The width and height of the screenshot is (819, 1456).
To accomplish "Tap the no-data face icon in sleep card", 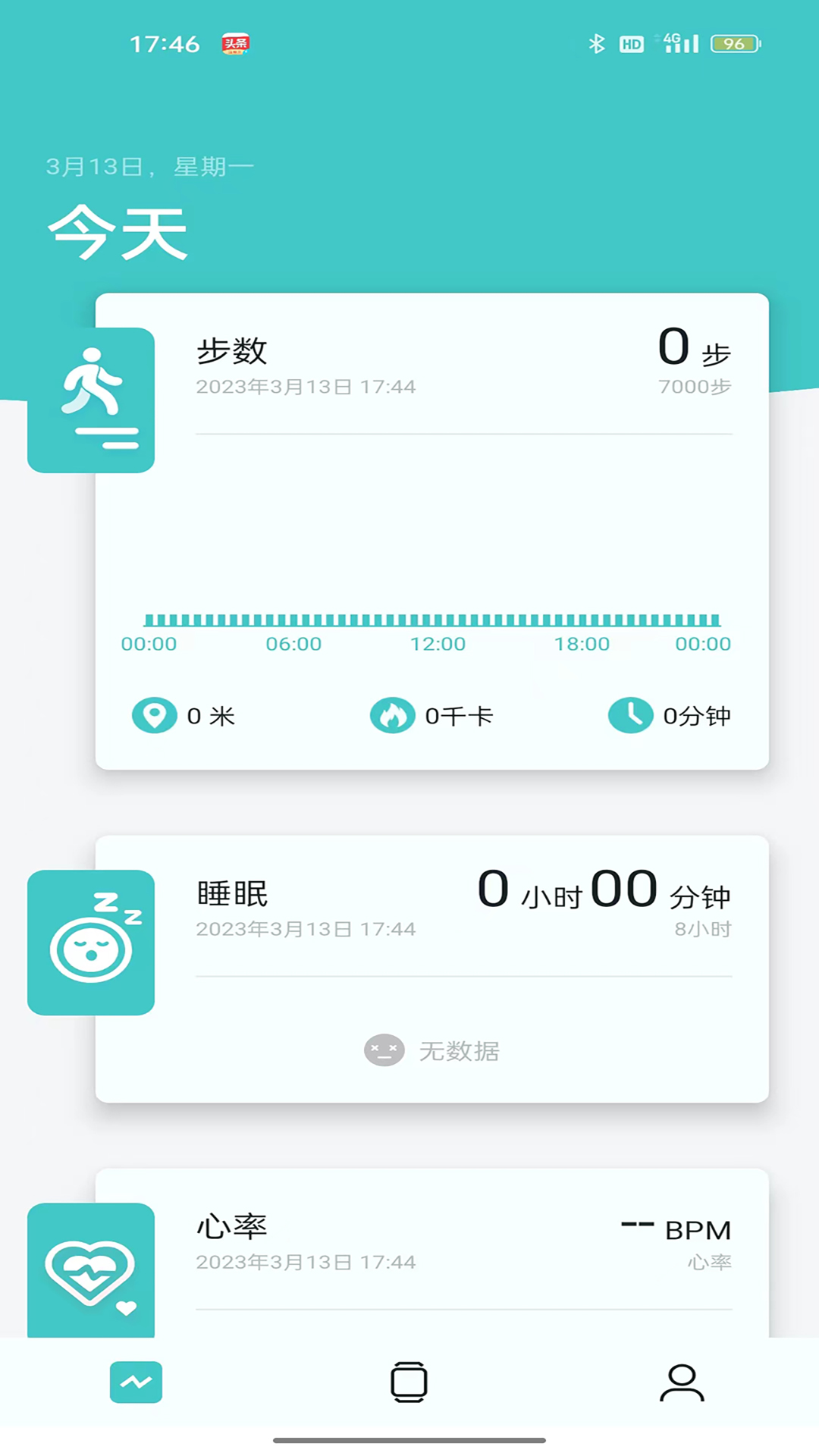I will coord(384,1051).
